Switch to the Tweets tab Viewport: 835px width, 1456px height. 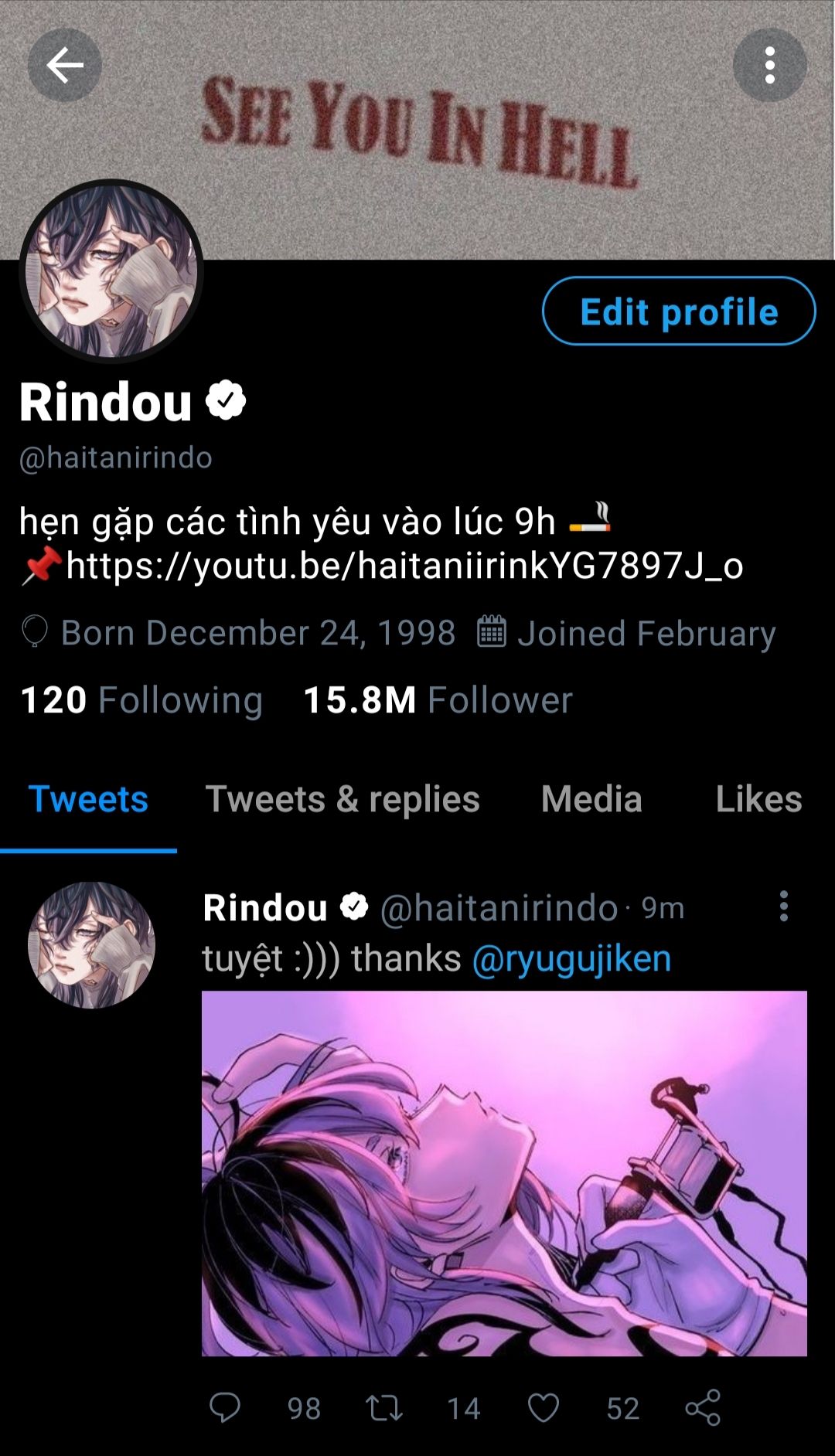pyautogui.click(x=88, y=799)
